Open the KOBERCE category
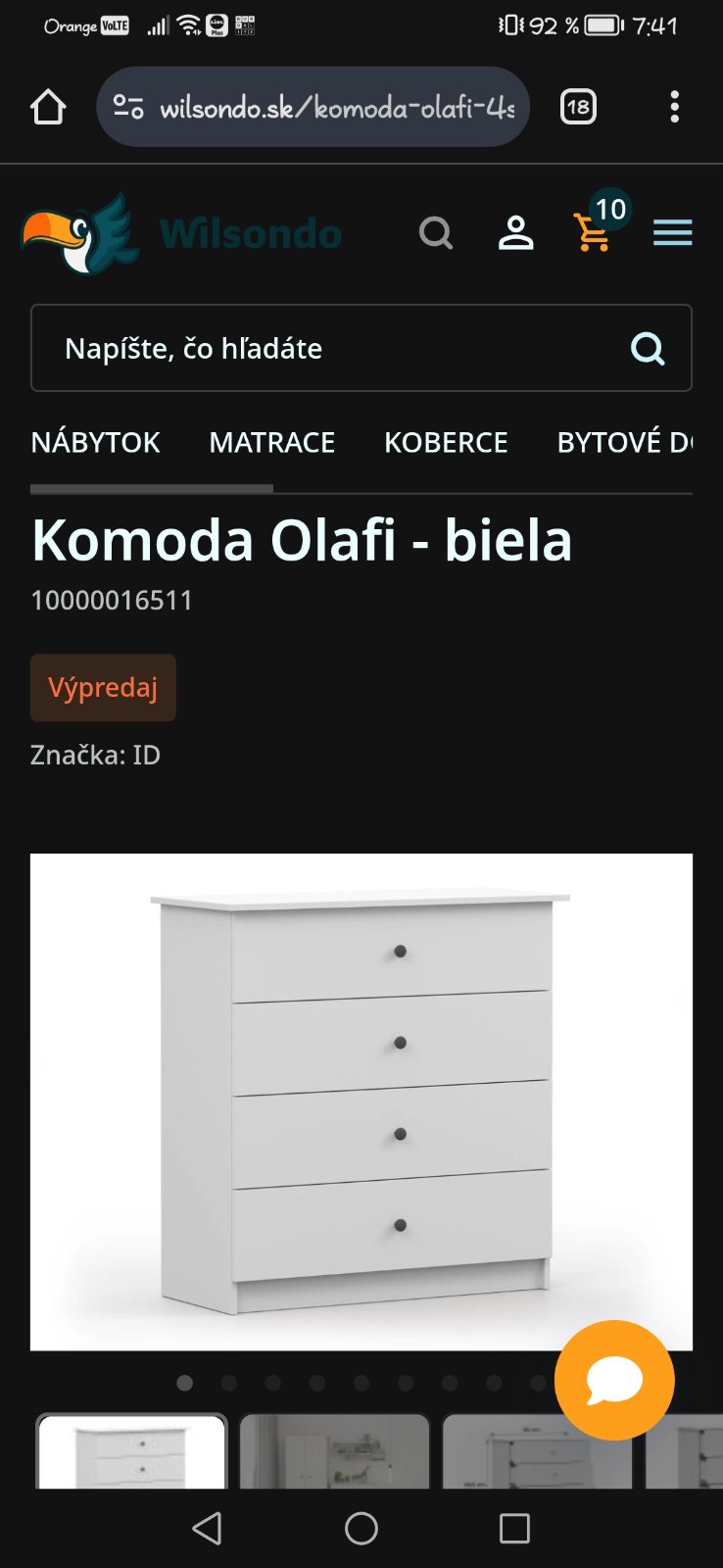Screen dimensions: 723x1568 coord(446,443)
